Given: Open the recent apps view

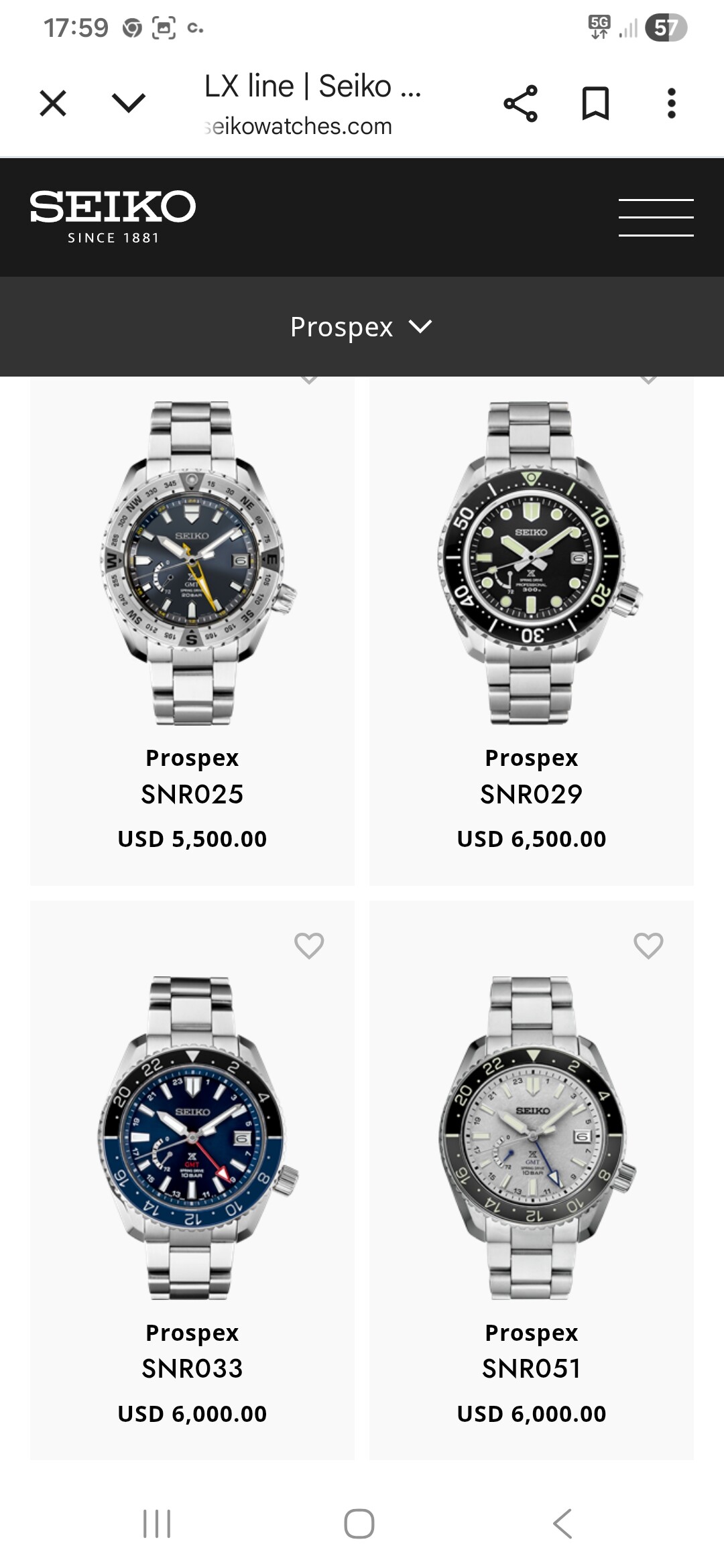Looking at the screenshot, I should tap(157, 1524).
